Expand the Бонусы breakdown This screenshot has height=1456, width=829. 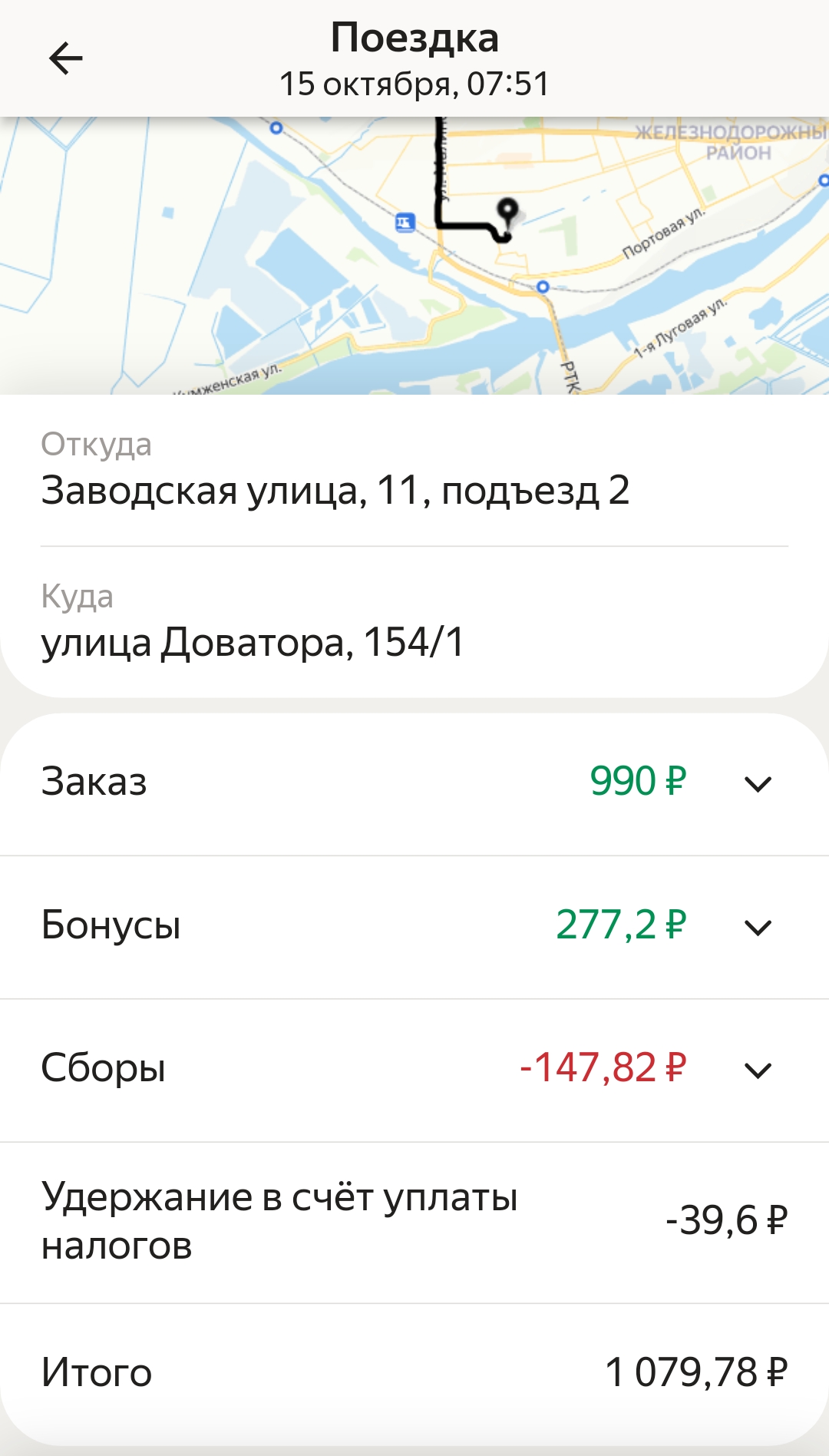click(414, 927)
